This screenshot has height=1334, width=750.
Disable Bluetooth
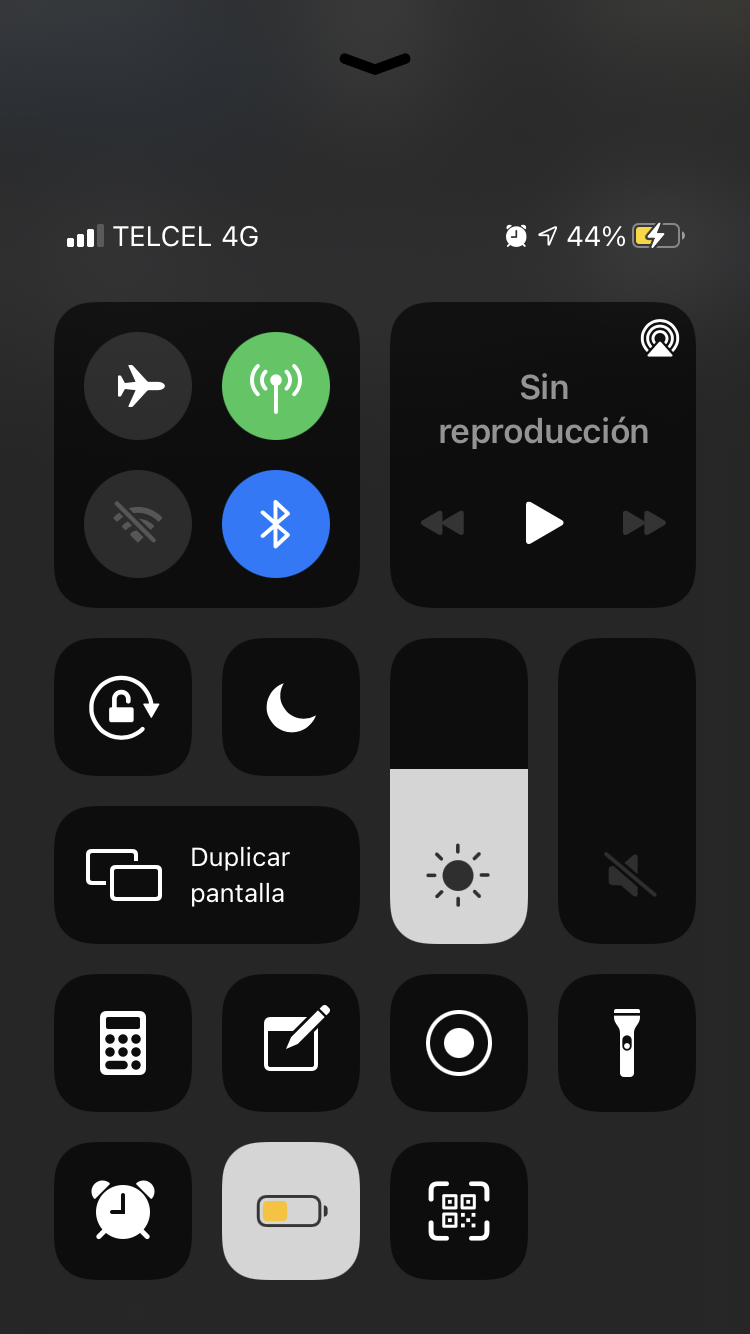[x=276, y=523]
